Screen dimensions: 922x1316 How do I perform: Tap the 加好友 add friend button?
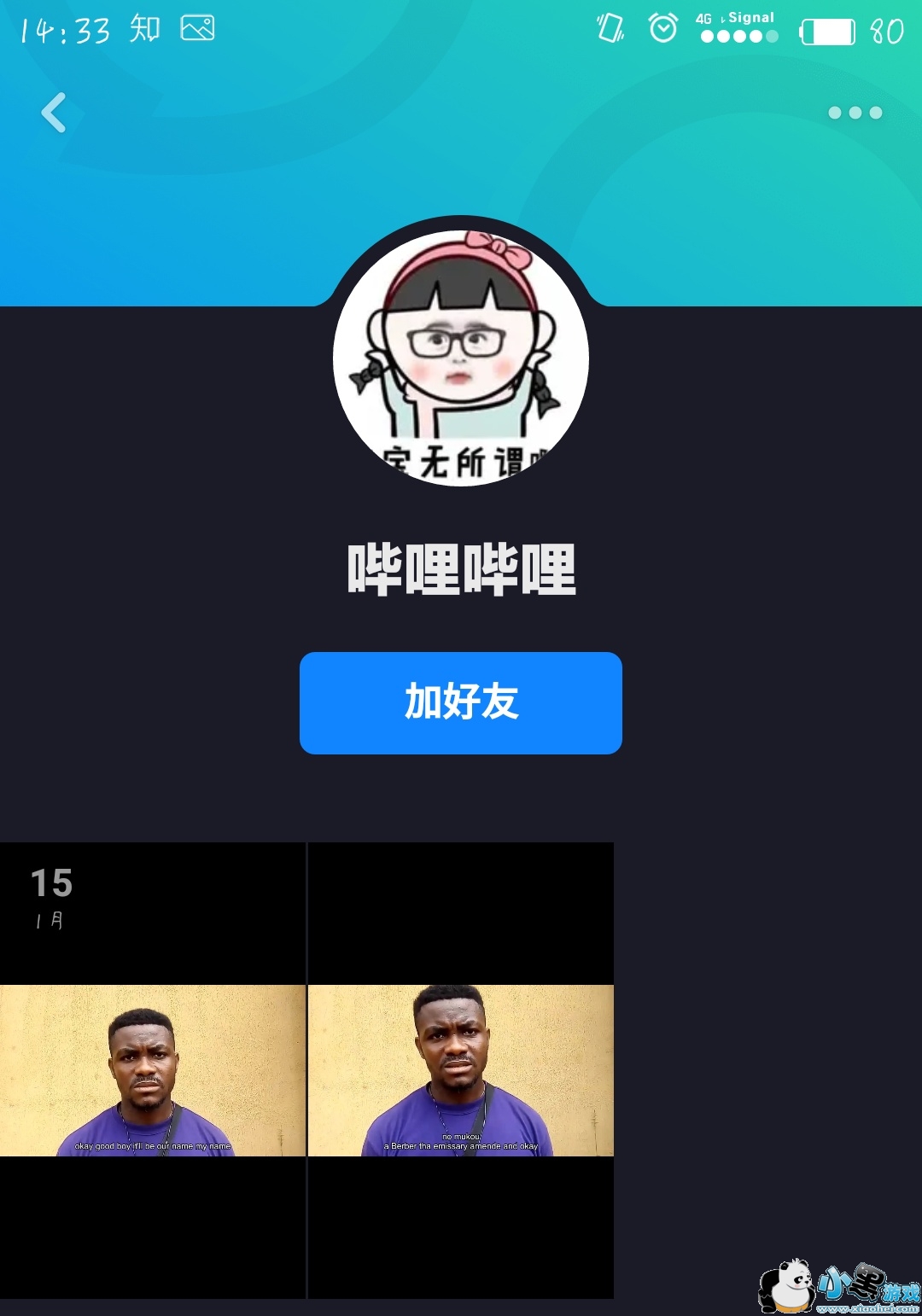point(460,702)
